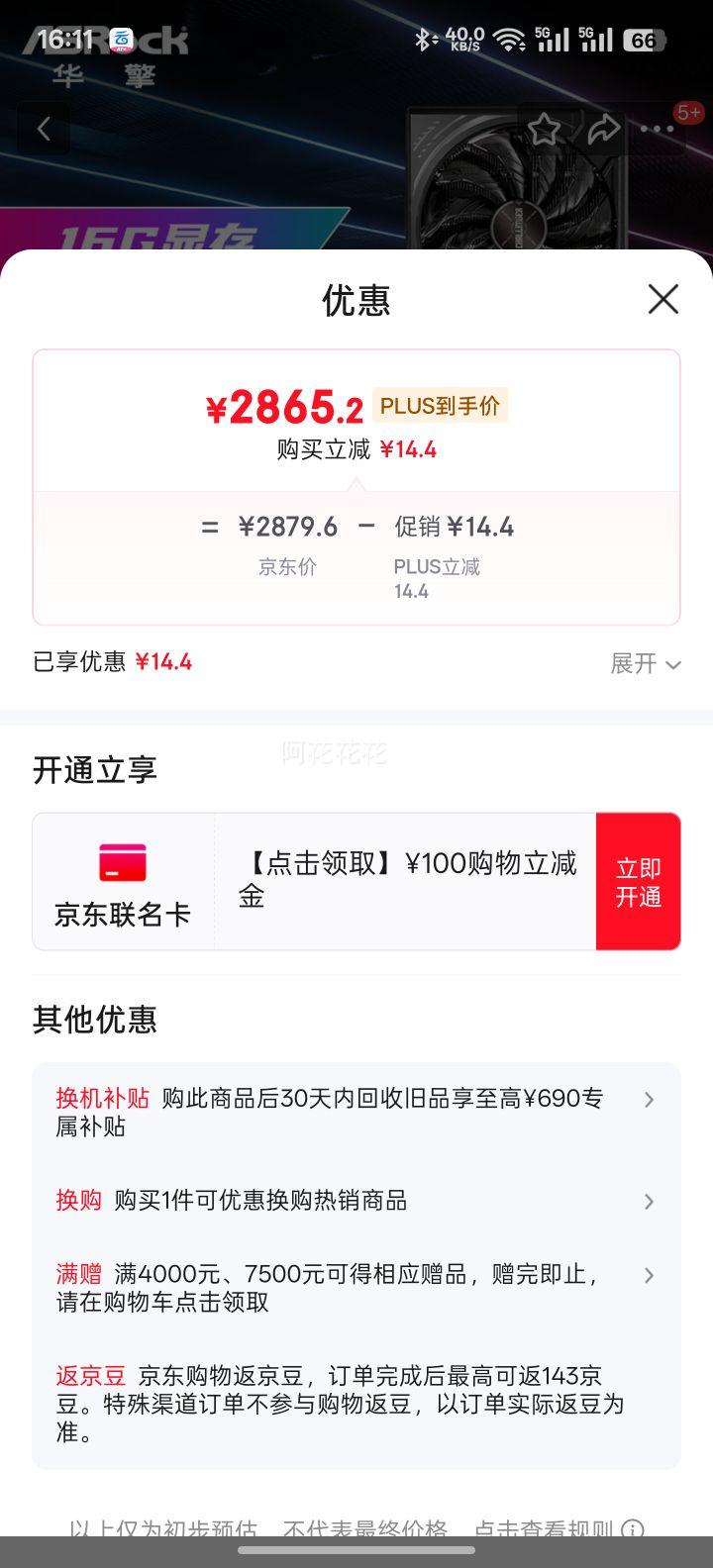Tap 立即开通 to activate the card
This screenshot has width=713, height=1568.
point(638,881)
